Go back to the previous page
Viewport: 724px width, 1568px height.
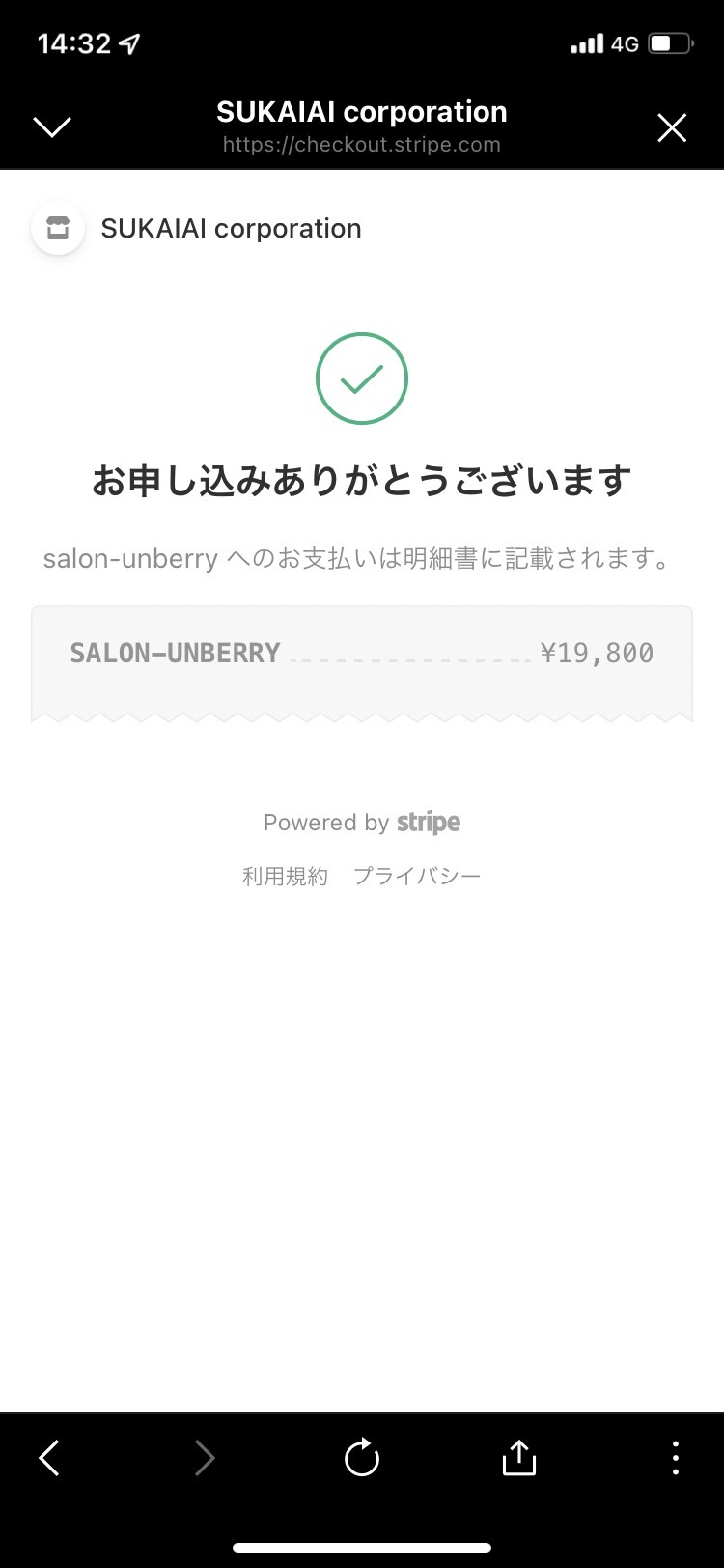[x=49, y=1458]
